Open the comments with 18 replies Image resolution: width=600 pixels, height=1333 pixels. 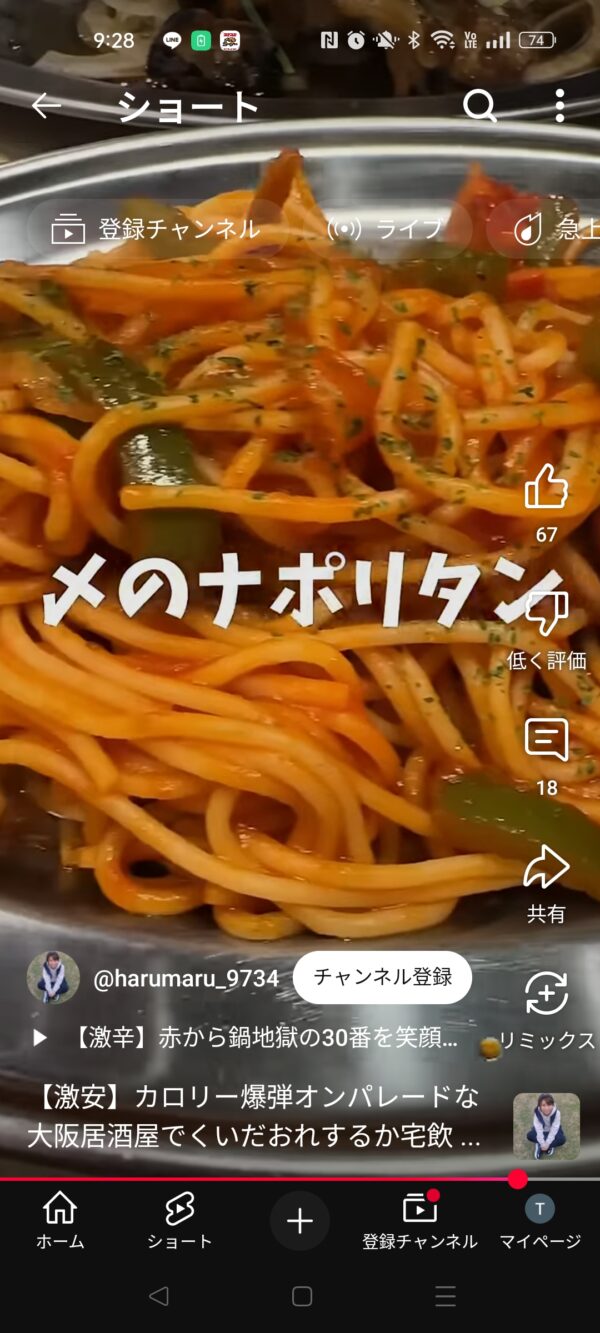click(x=546, y=742)
